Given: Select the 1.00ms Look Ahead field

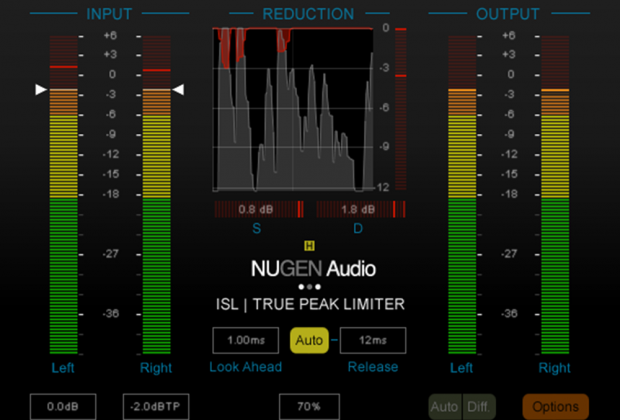Looking at the screenshot, I should pos(245,341).
